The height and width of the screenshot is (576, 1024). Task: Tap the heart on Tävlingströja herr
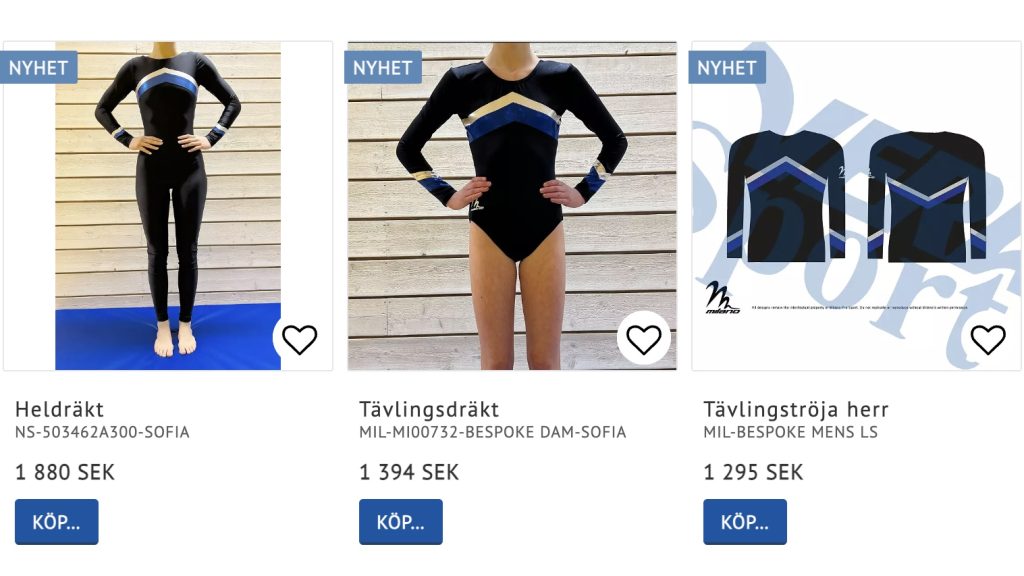[988, 340]
